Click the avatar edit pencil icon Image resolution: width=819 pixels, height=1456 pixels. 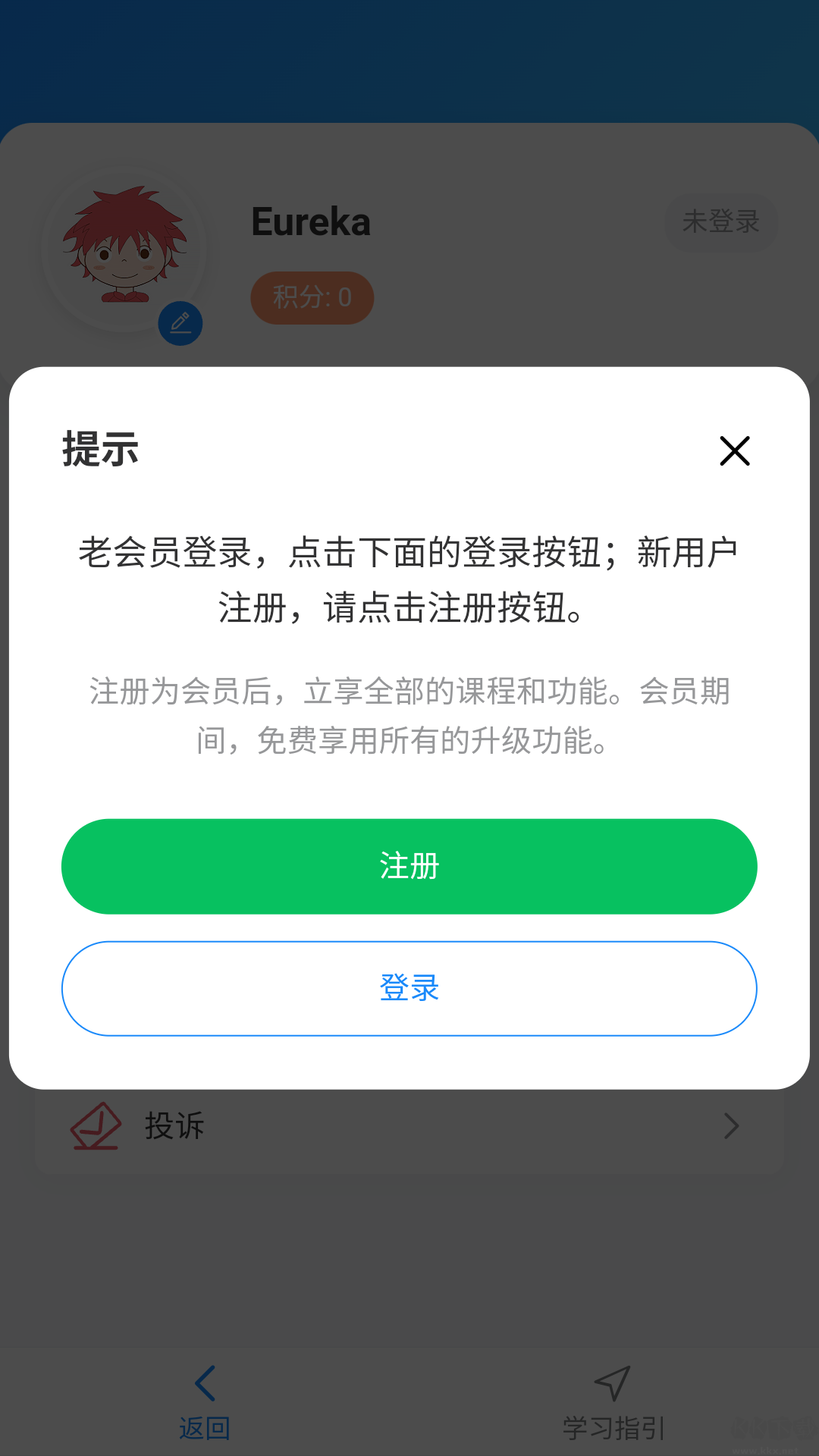pos(180,322)
